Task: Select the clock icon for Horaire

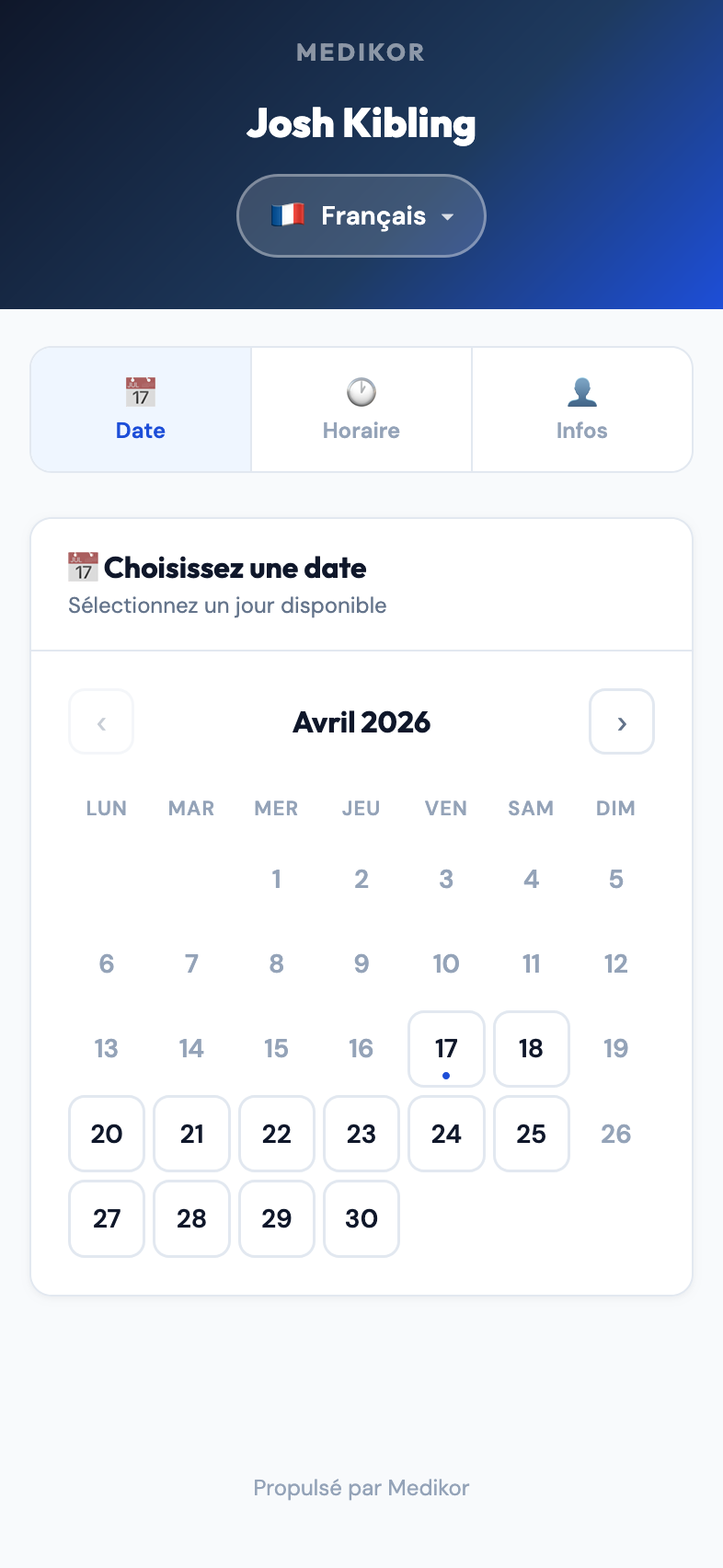Action: click(x=361, y=391)
